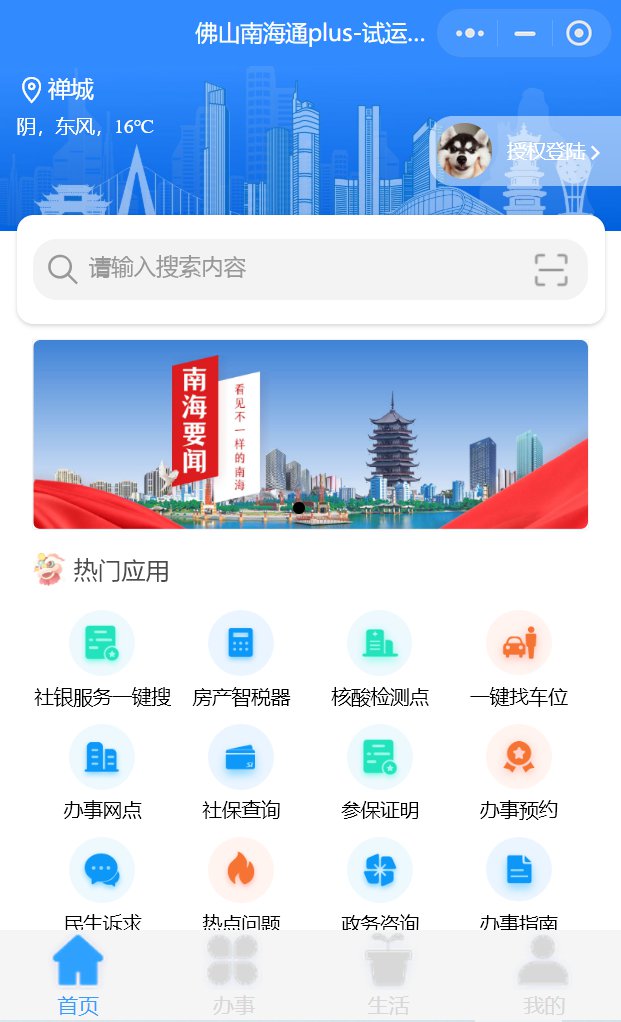Open 一键找车位
621x1022 pixels.
click(519, 660)
